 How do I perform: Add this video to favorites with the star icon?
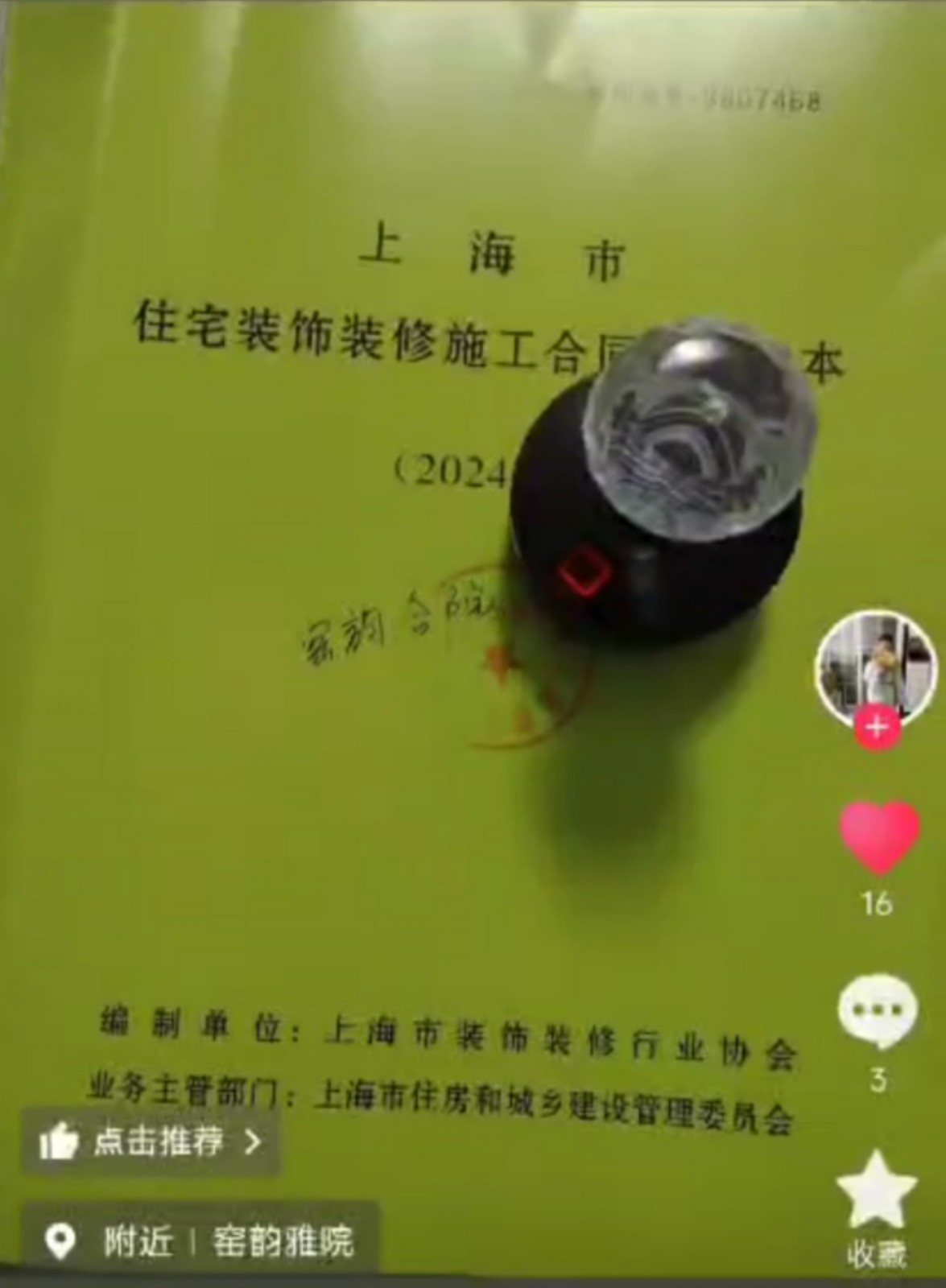pyautogui.click(x=876, y=1190)
